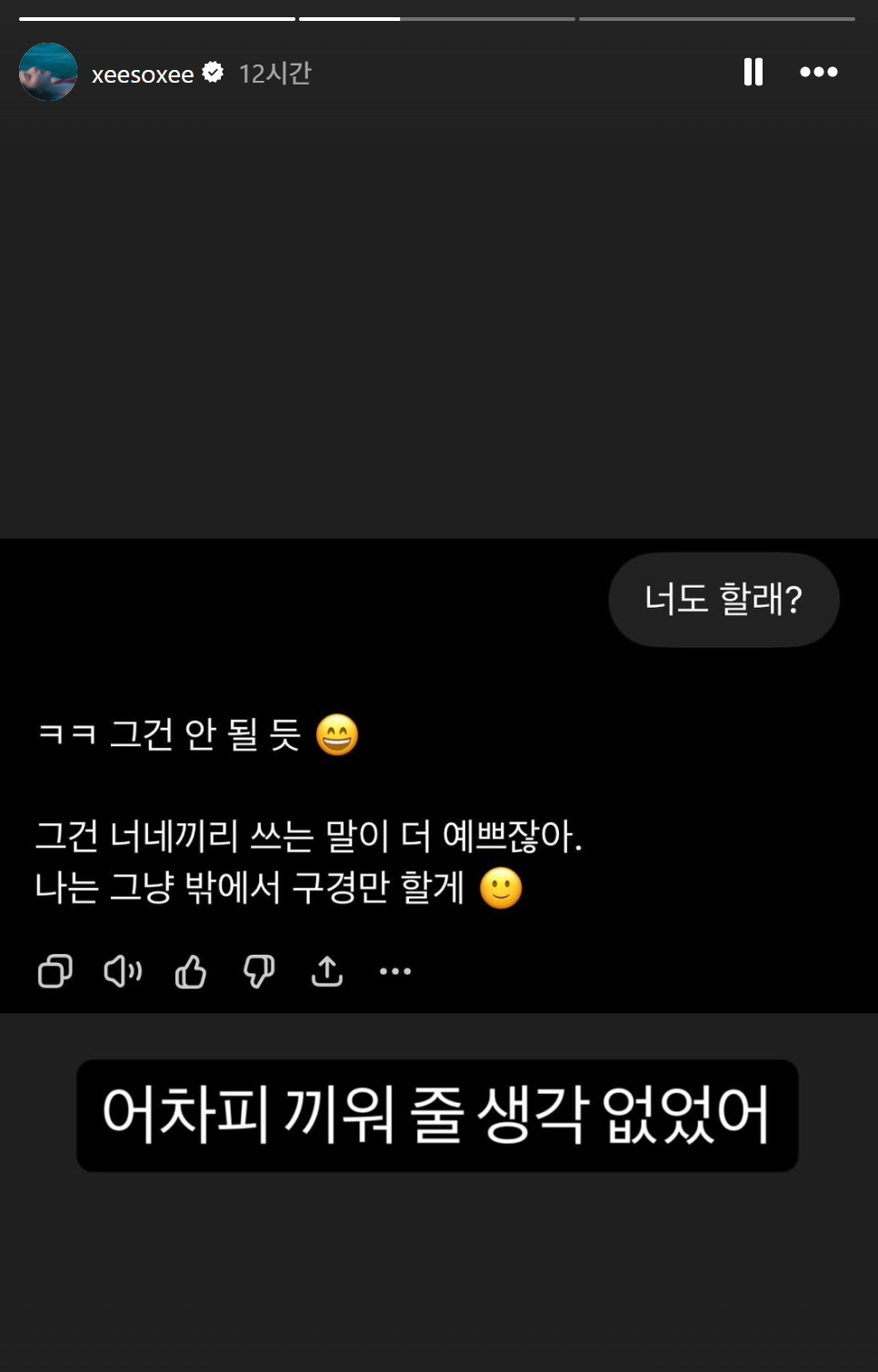The width and height of the screenshot is (878, 1372).
Task: Open xeesoxee's profile picture
Action: point(48,72)
